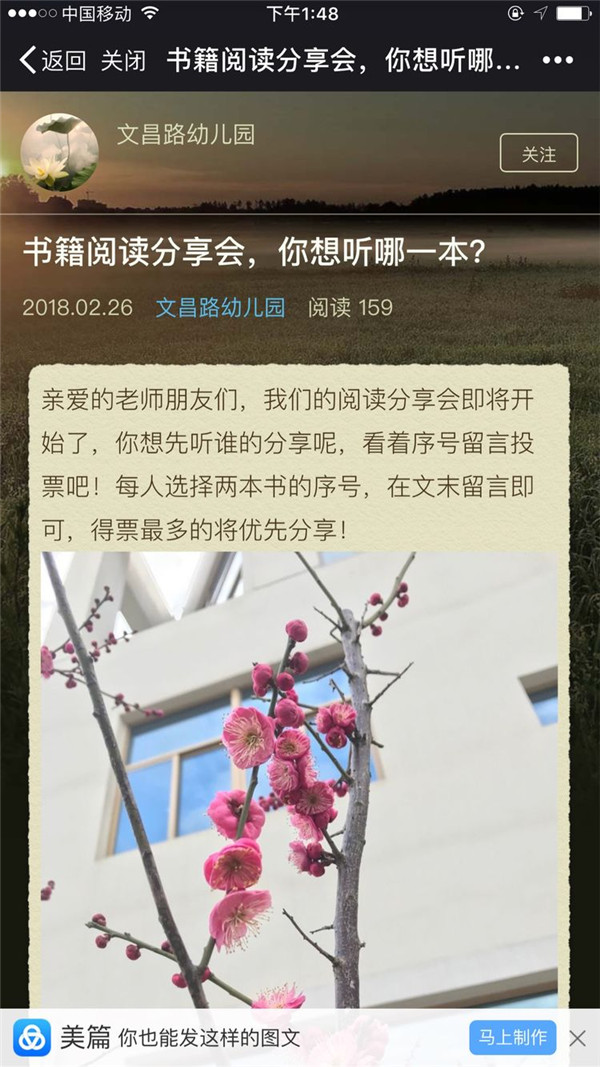This screenshot has width=600, height=1067.
Task: Tap 马上制作 in the 美篇 banner
Action: pyautogui.click(x=512, y=1037)
